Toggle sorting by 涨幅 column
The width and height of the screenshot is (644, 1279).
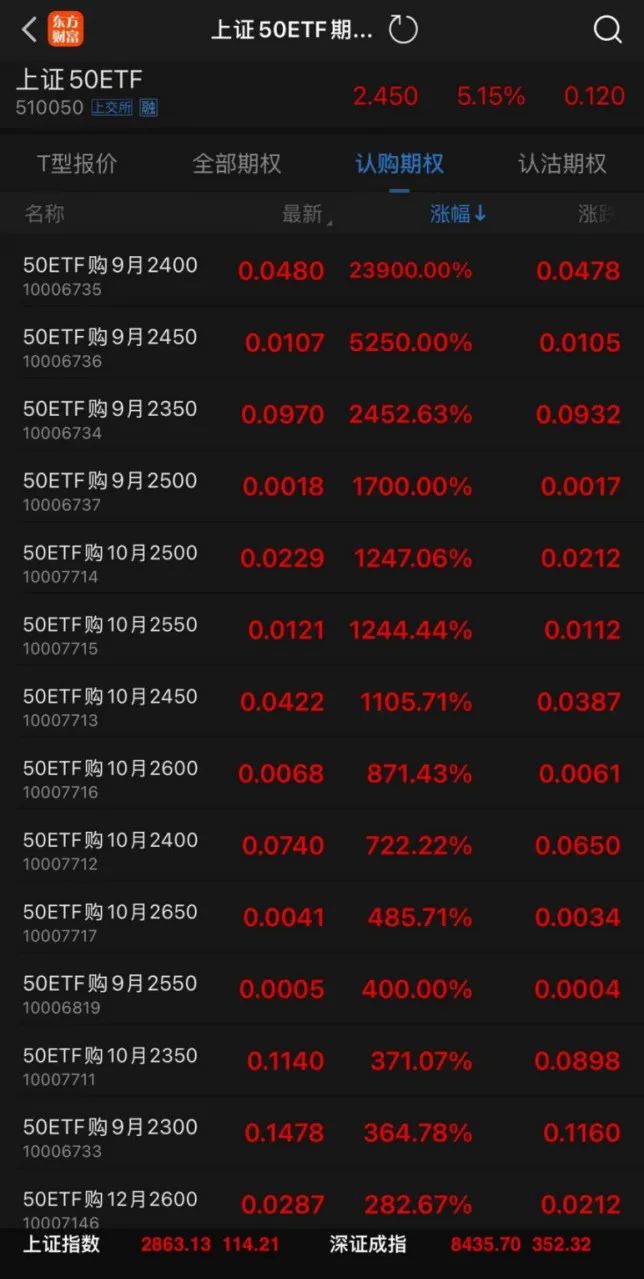[458, 214]
